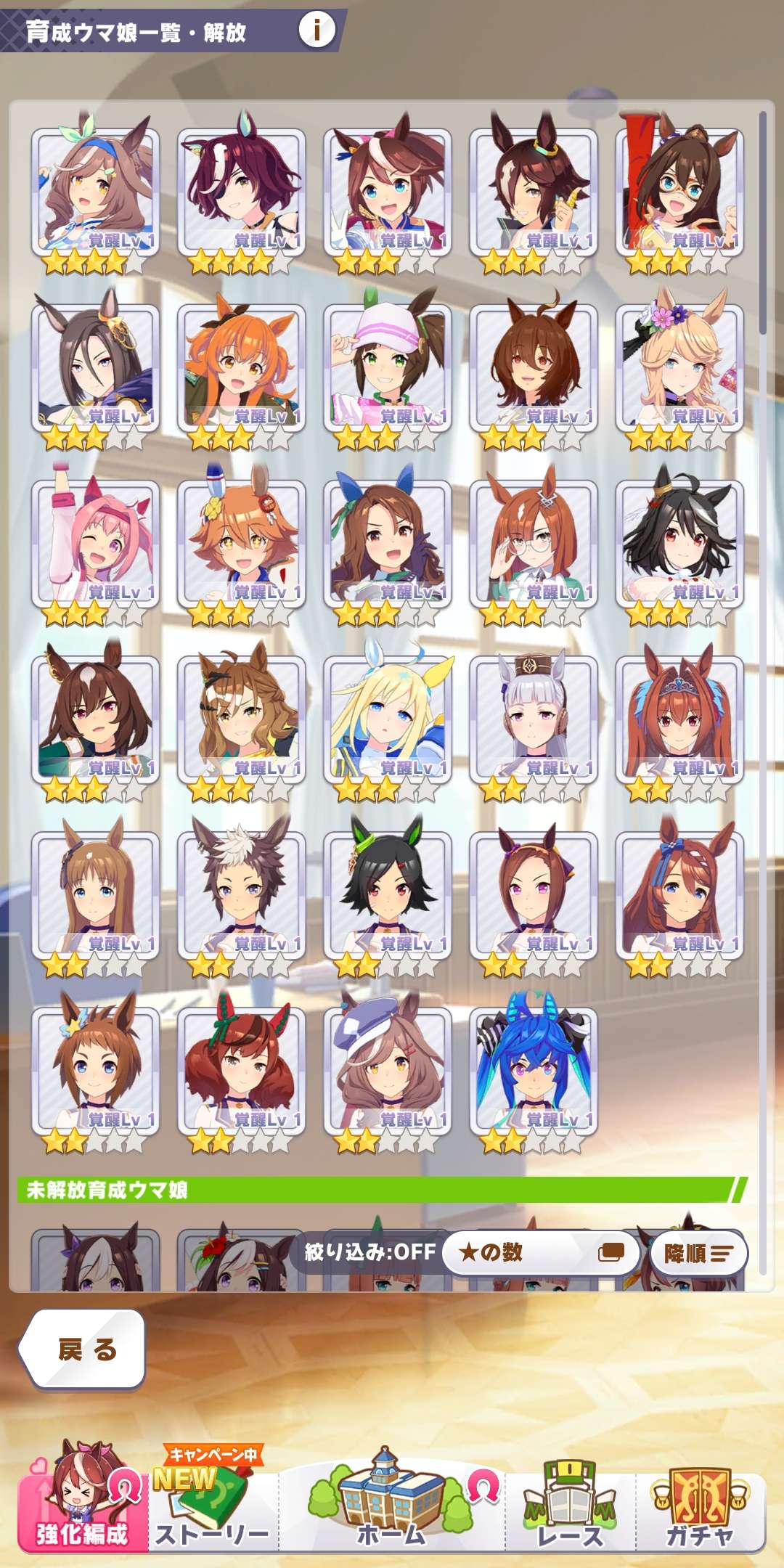Tap the 戻る back button

tap(84, 1349)
